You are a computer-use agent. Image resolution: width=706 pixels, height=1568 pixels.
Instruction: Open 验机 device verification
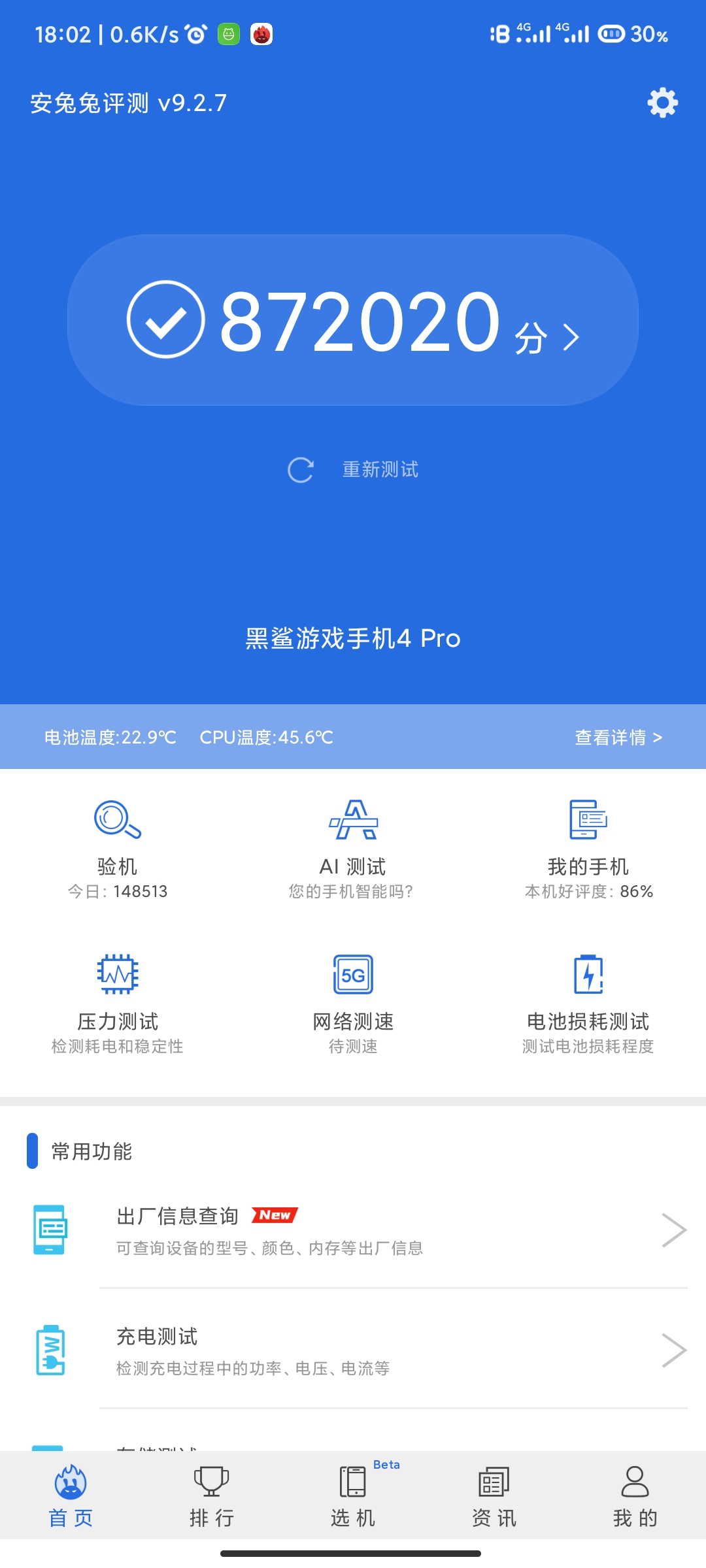pos(118,849)
